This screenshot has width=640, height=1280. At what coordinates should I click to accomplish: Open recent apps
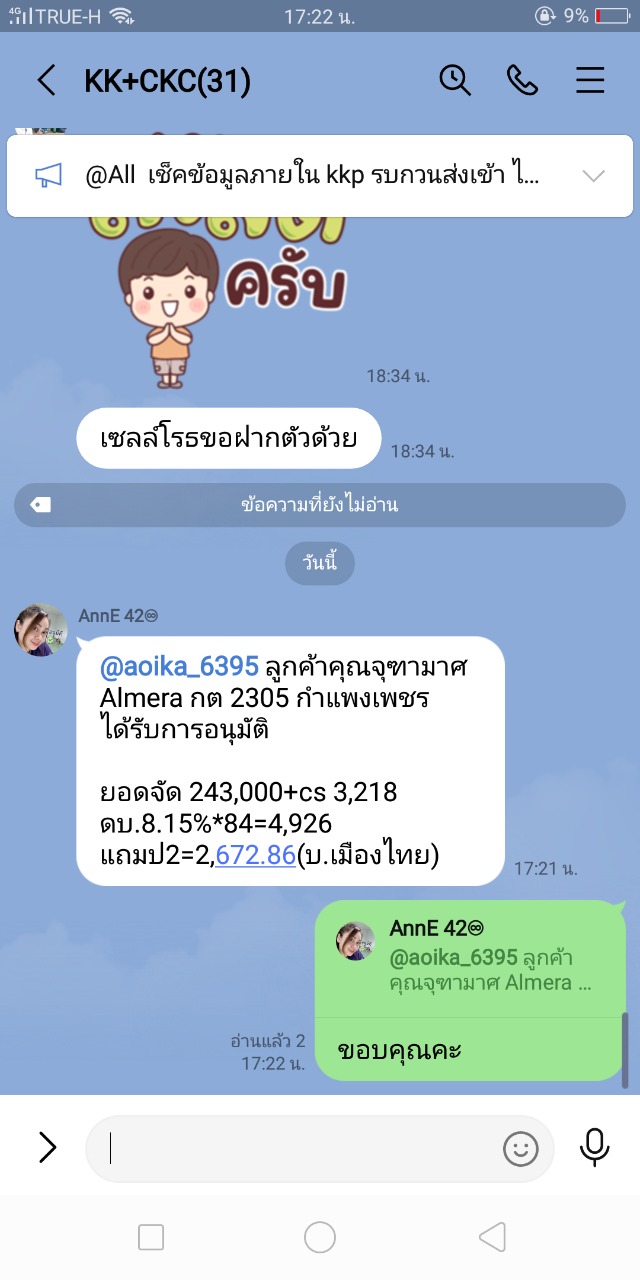151,1238
